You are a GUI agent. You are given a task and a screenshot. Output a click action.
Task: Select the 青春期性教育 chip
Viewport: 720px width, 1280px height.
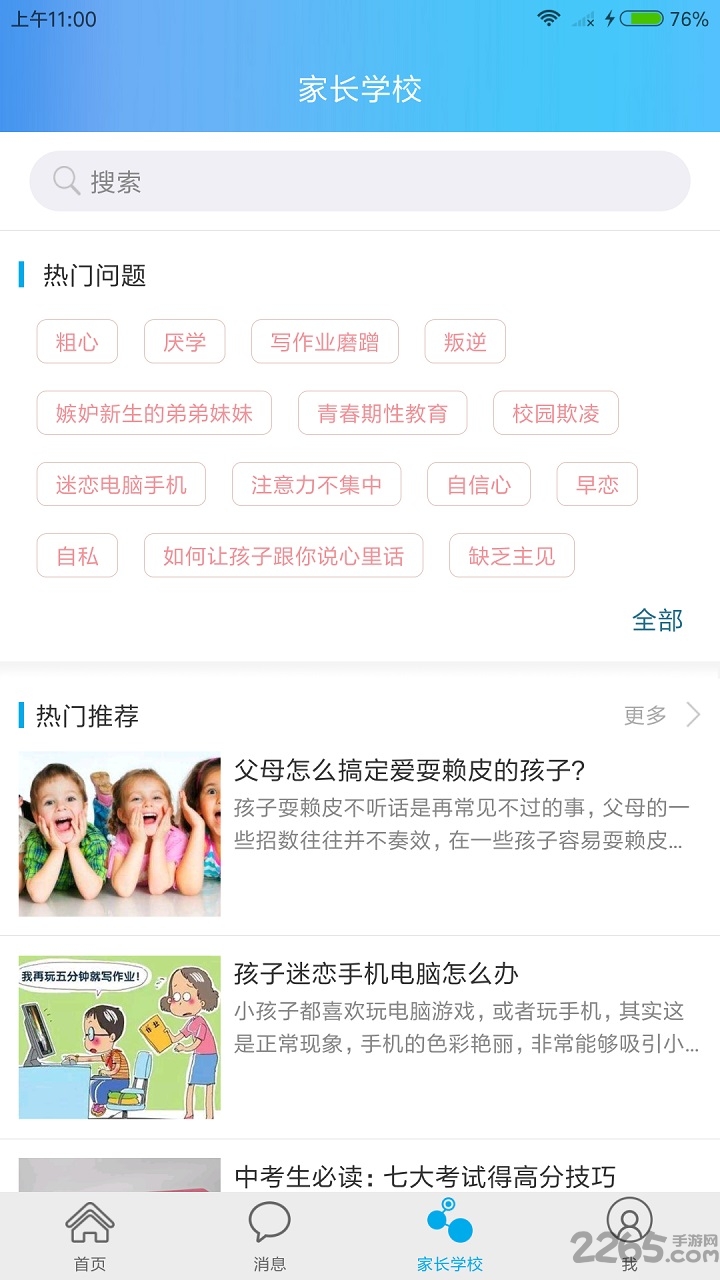click(382, 413)
